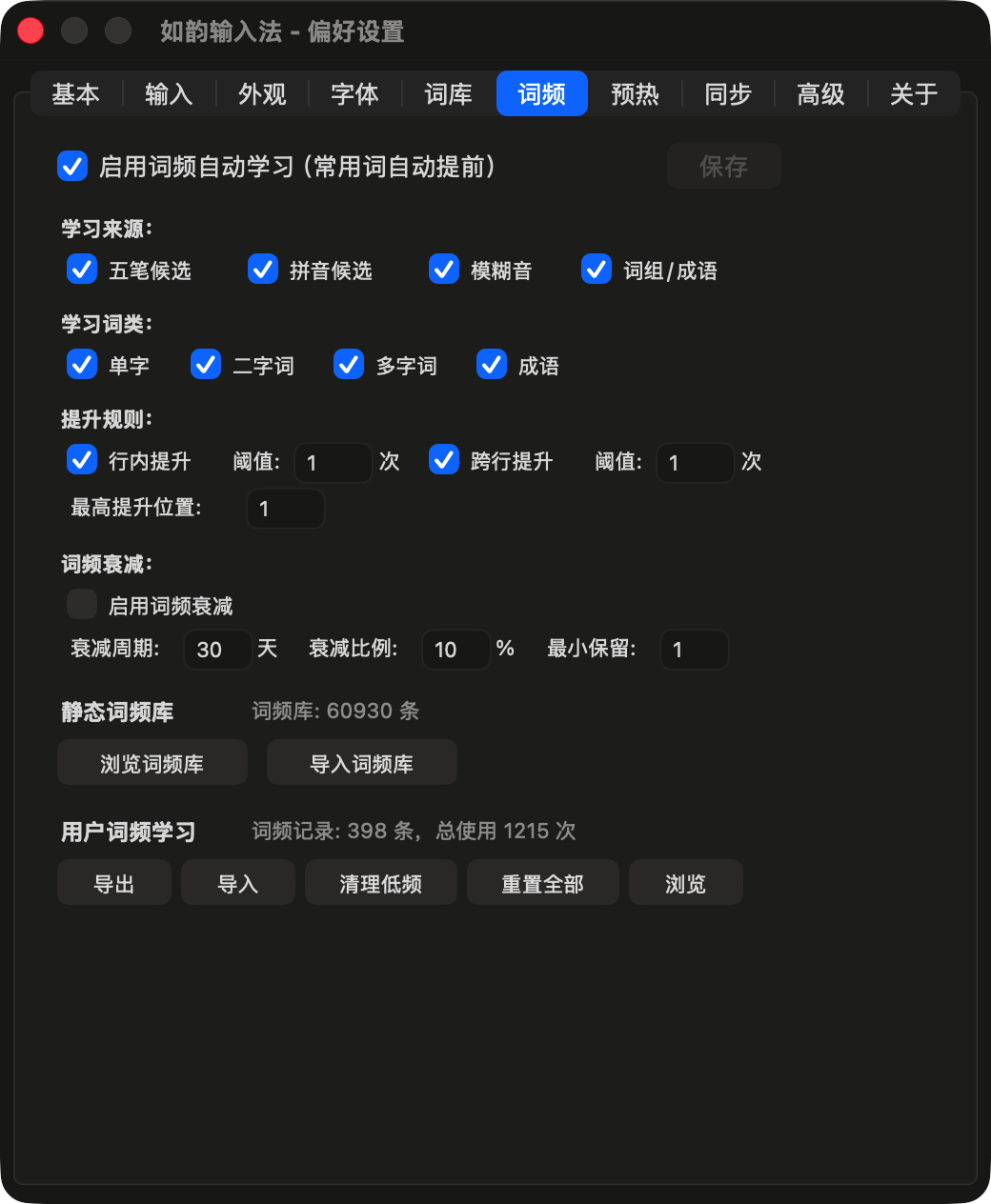Viewport: 991px width, 1204px height.
Task: Uncheck 词组/成语 learning source
Action: (597, 270)
